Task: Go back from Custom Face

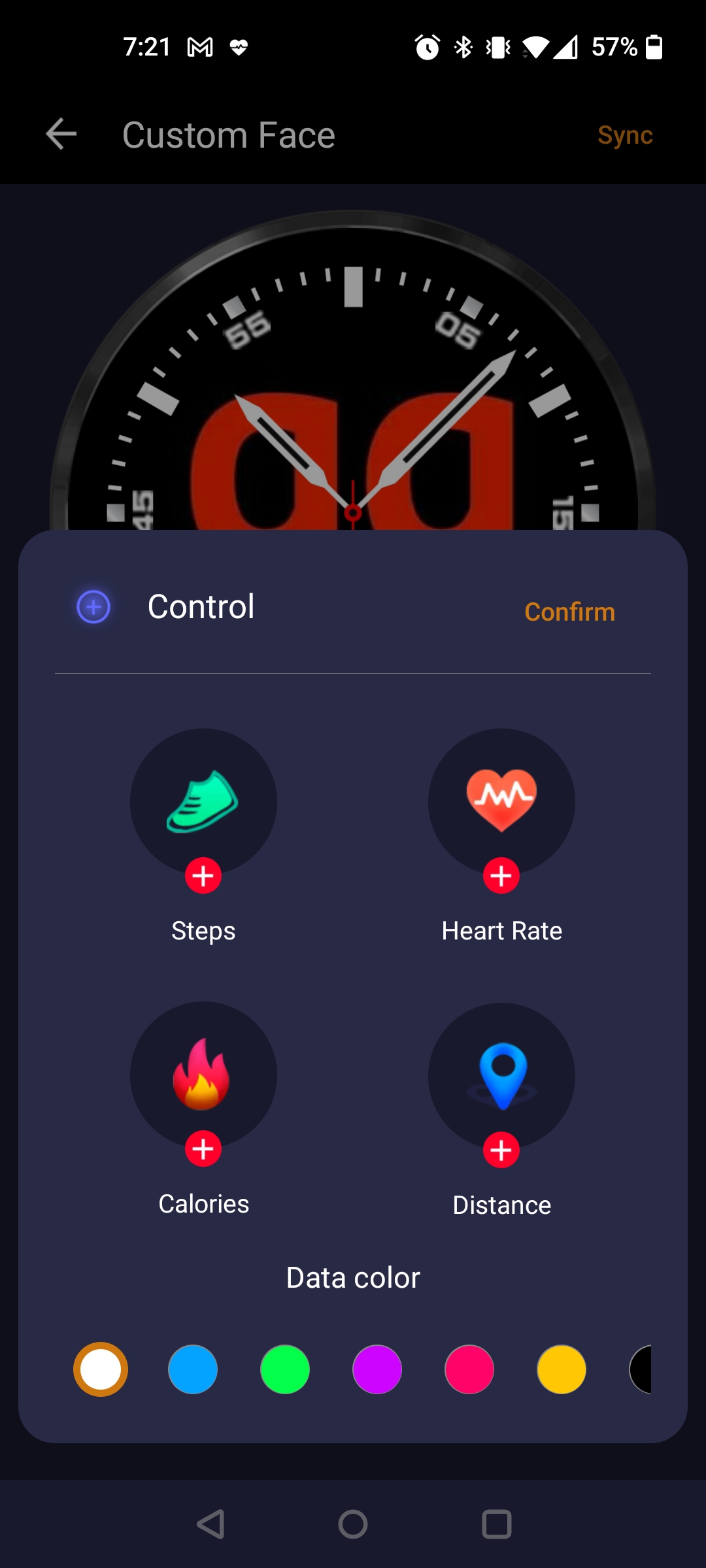Action: click(61, 135)
